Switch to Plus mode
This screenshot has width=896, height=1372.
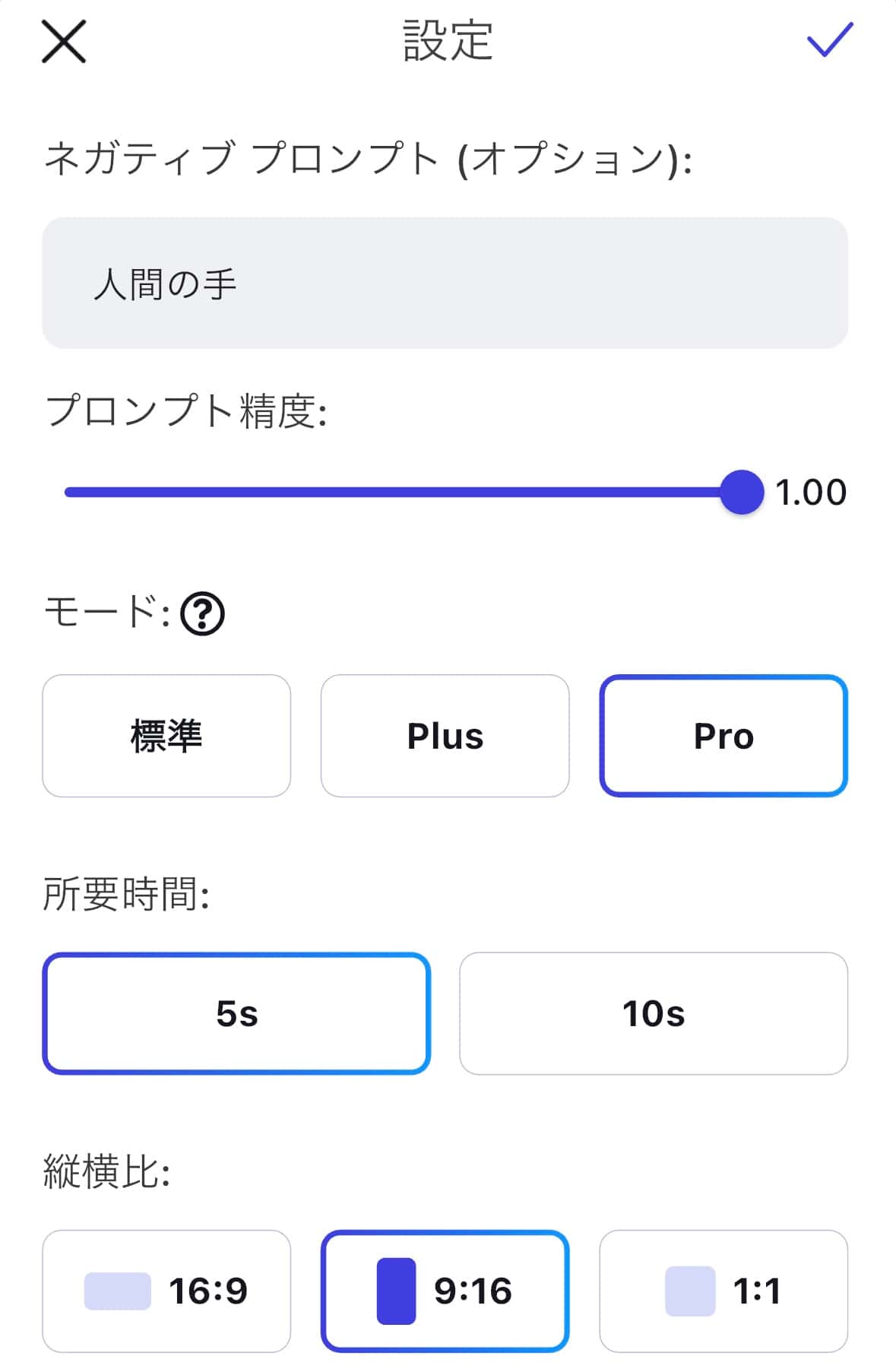(x=445, y=735)
